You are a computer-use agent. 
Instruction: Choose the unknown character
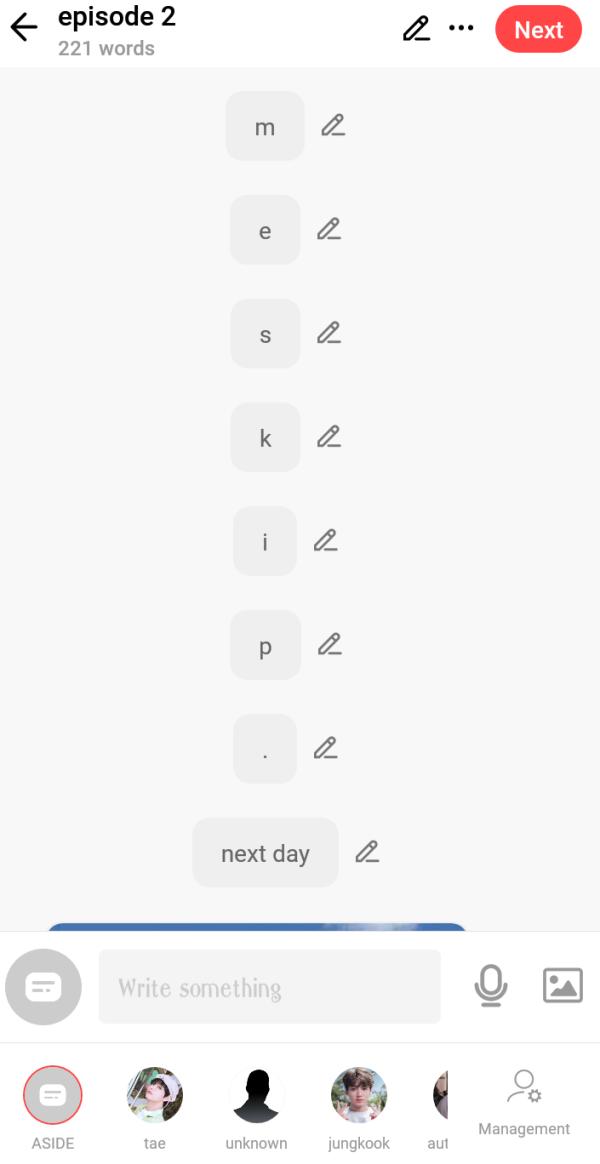click(256, 1096)
